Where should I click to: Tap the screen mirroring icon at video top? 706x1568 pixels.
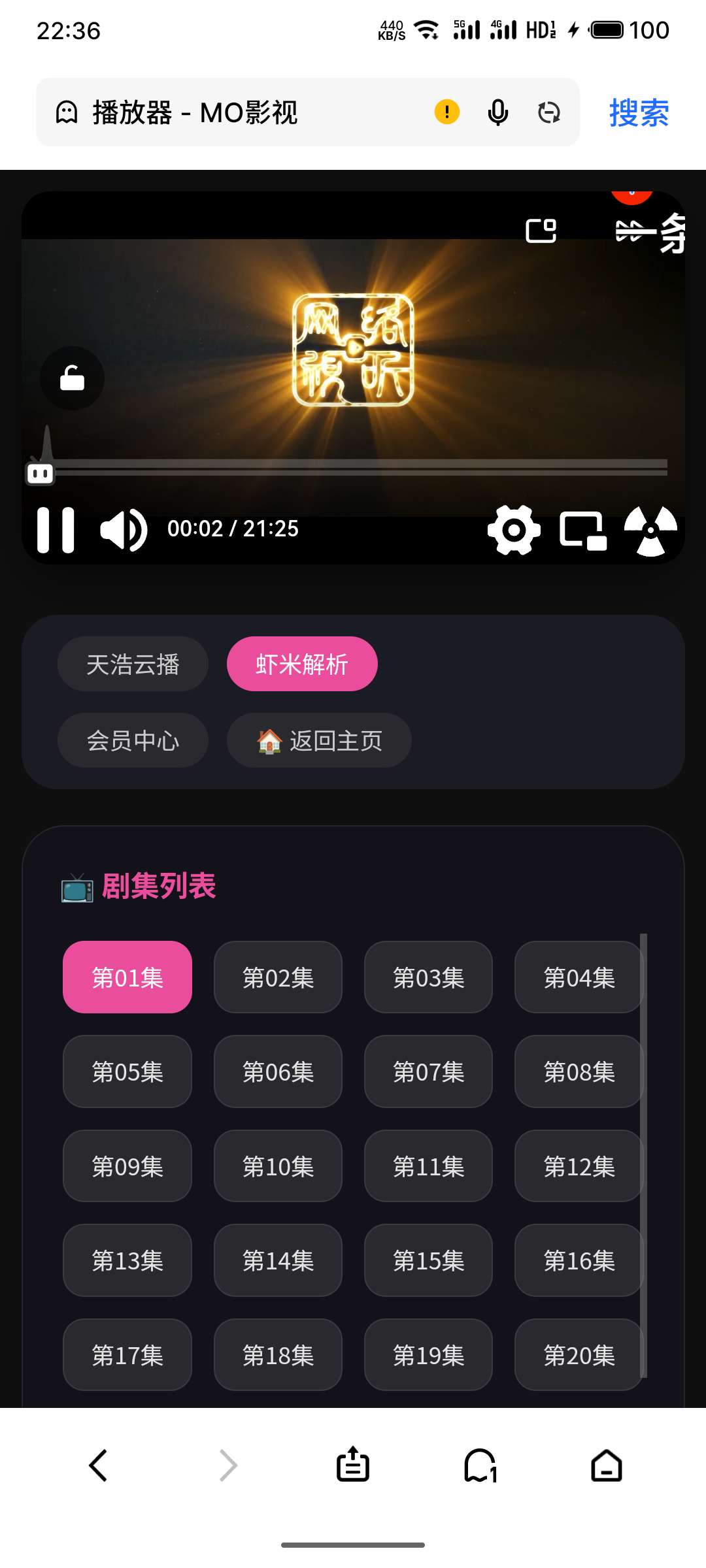pos(540,230)
